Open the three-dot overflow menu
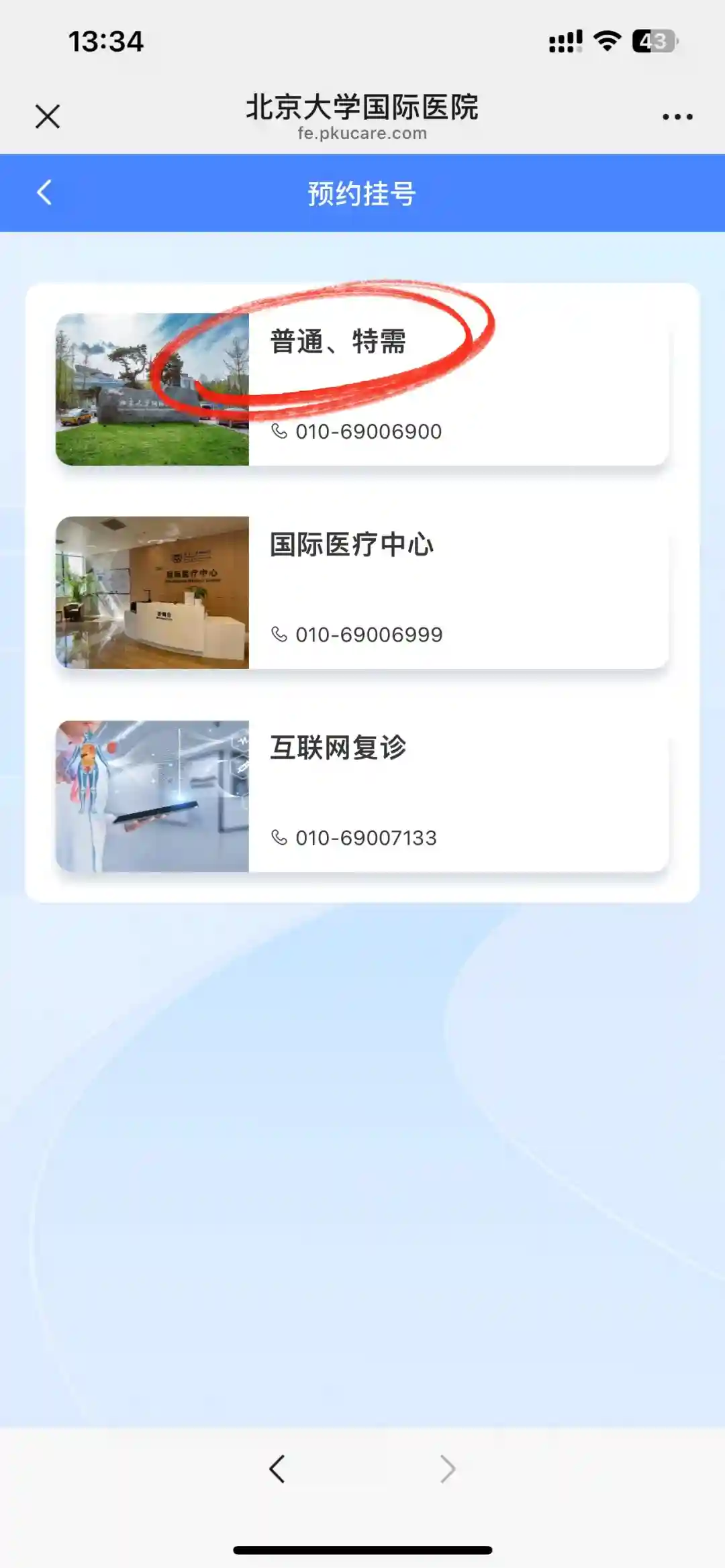725x1568 pixels. (677, 117)
